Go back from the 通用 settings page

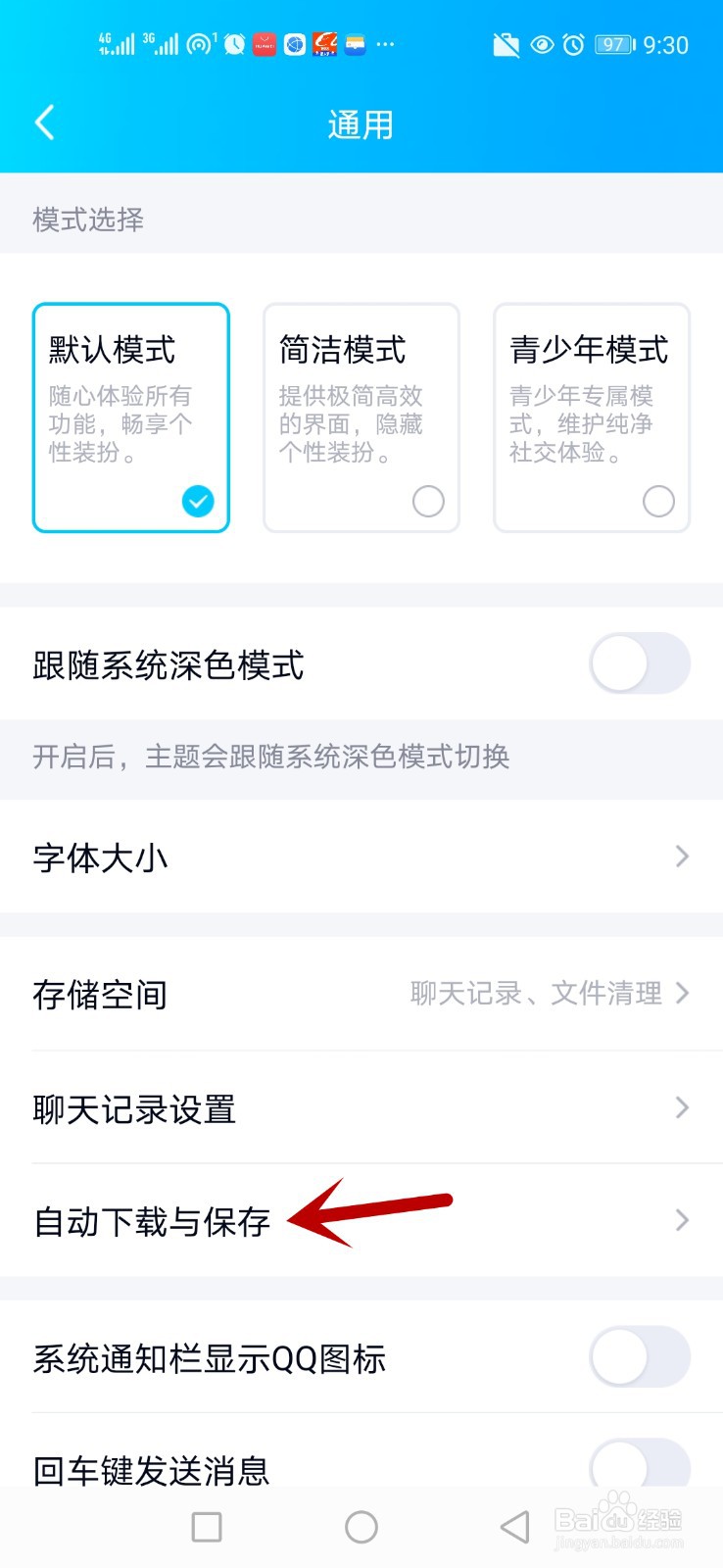tap(45, 123)
